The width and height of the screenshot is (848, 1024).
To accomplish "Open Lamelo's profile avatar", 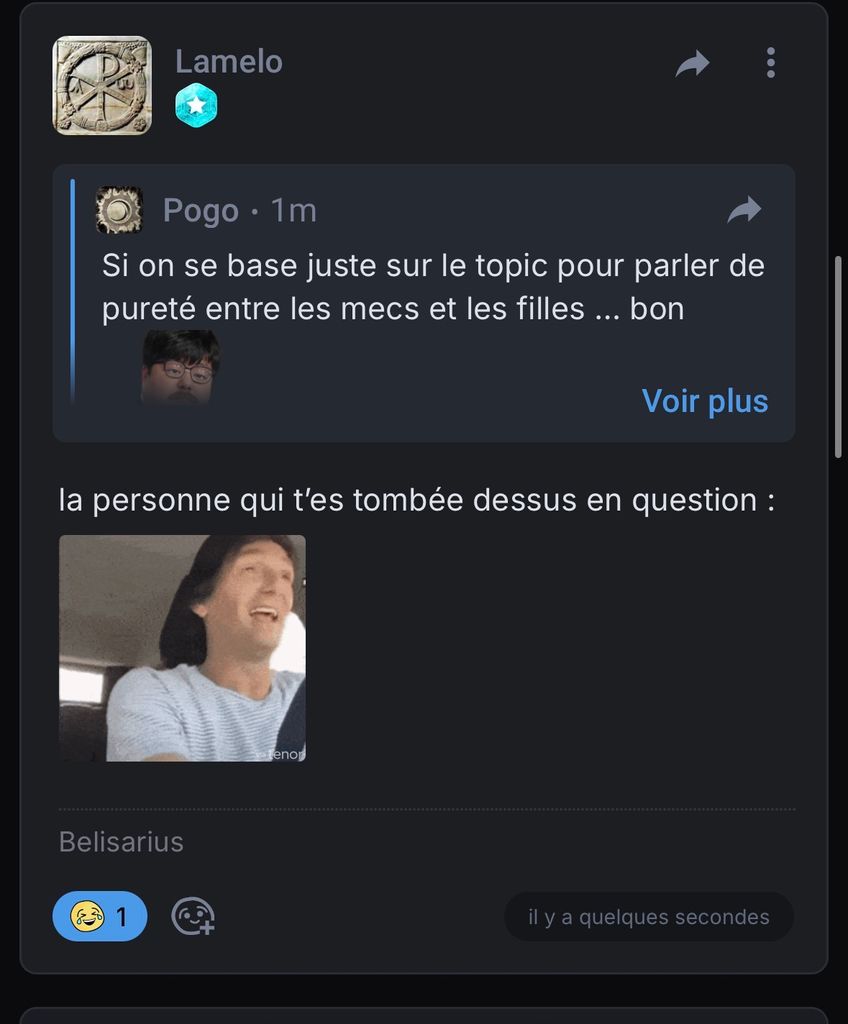I will (102, 86).
